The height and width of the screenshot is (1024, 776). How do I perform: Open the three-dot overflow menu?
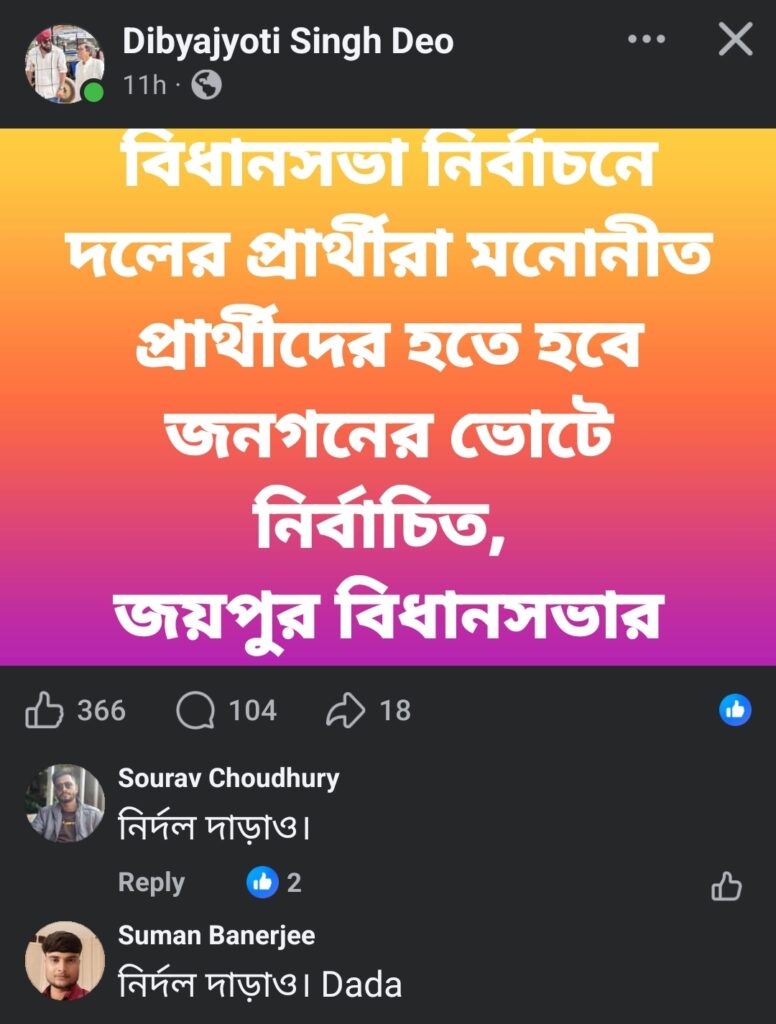pos(646,40)
